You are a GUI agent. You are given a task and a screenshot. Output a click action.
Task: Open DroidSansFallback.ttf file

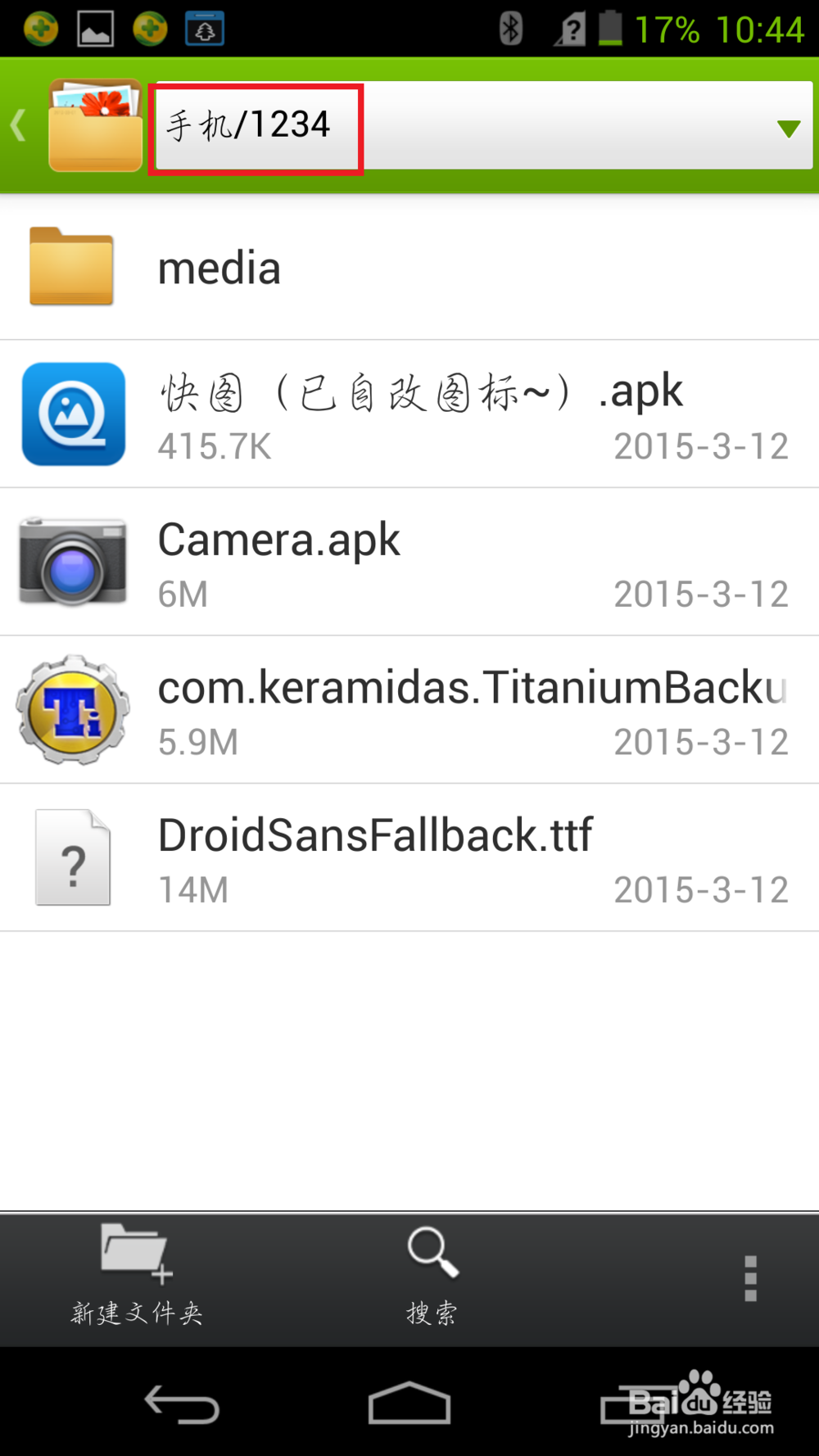409,858
